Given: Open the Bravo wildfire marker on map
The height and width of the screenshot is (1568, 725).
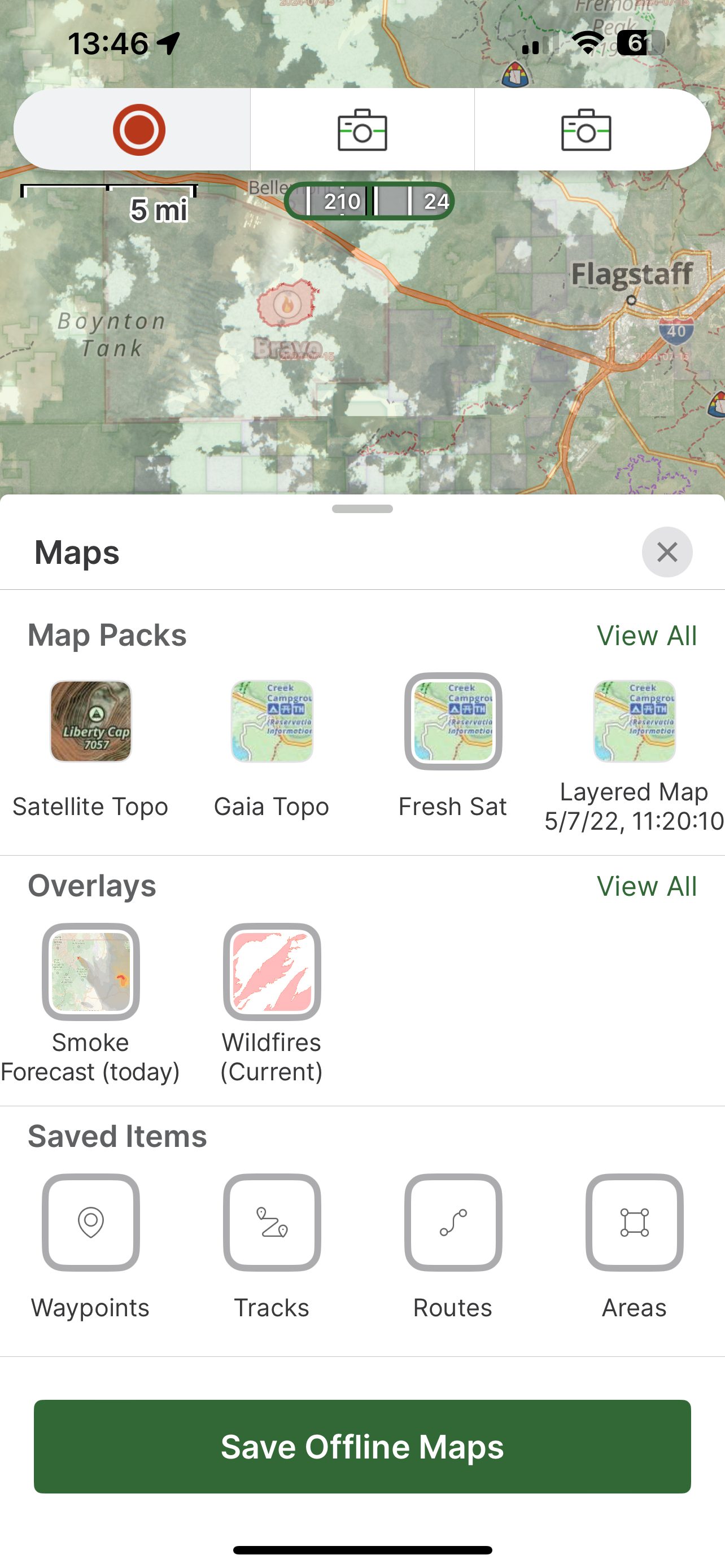Looking at the screenshot, I should point(287,303).
